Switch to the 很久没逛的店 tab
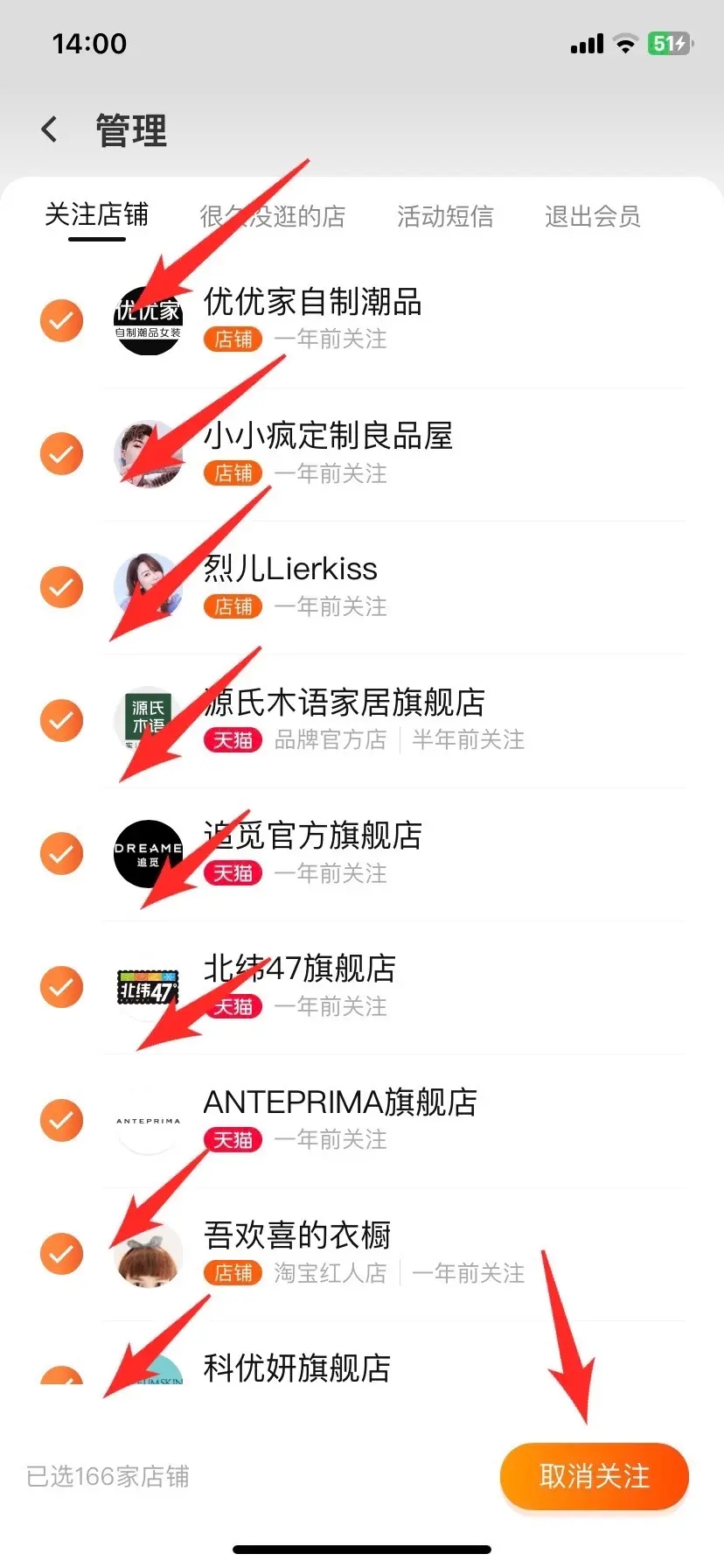The height and width of the screenshot is (1568, 724). point(272,216)
